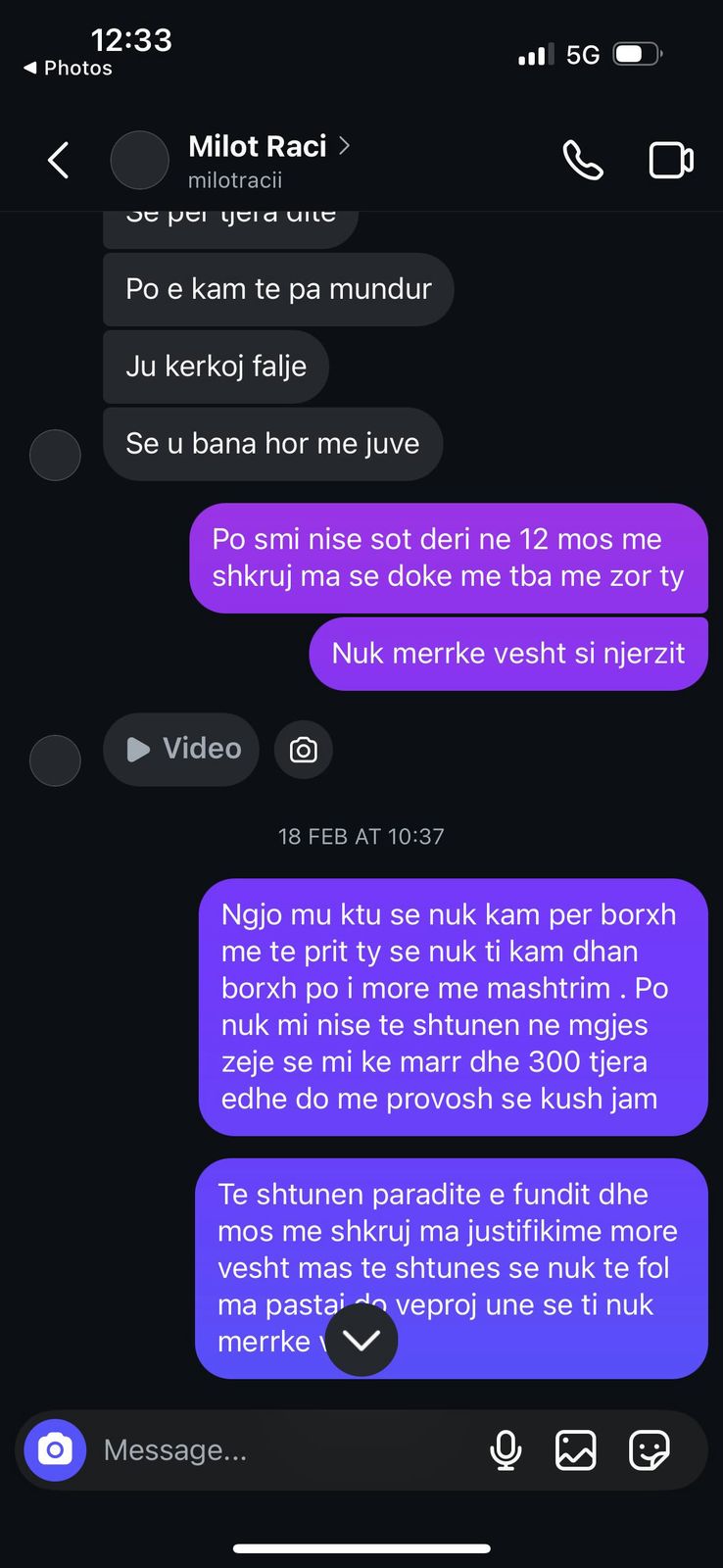Tap the profile avatar beside 'Se u bana hor me juve'

[55, 455]
